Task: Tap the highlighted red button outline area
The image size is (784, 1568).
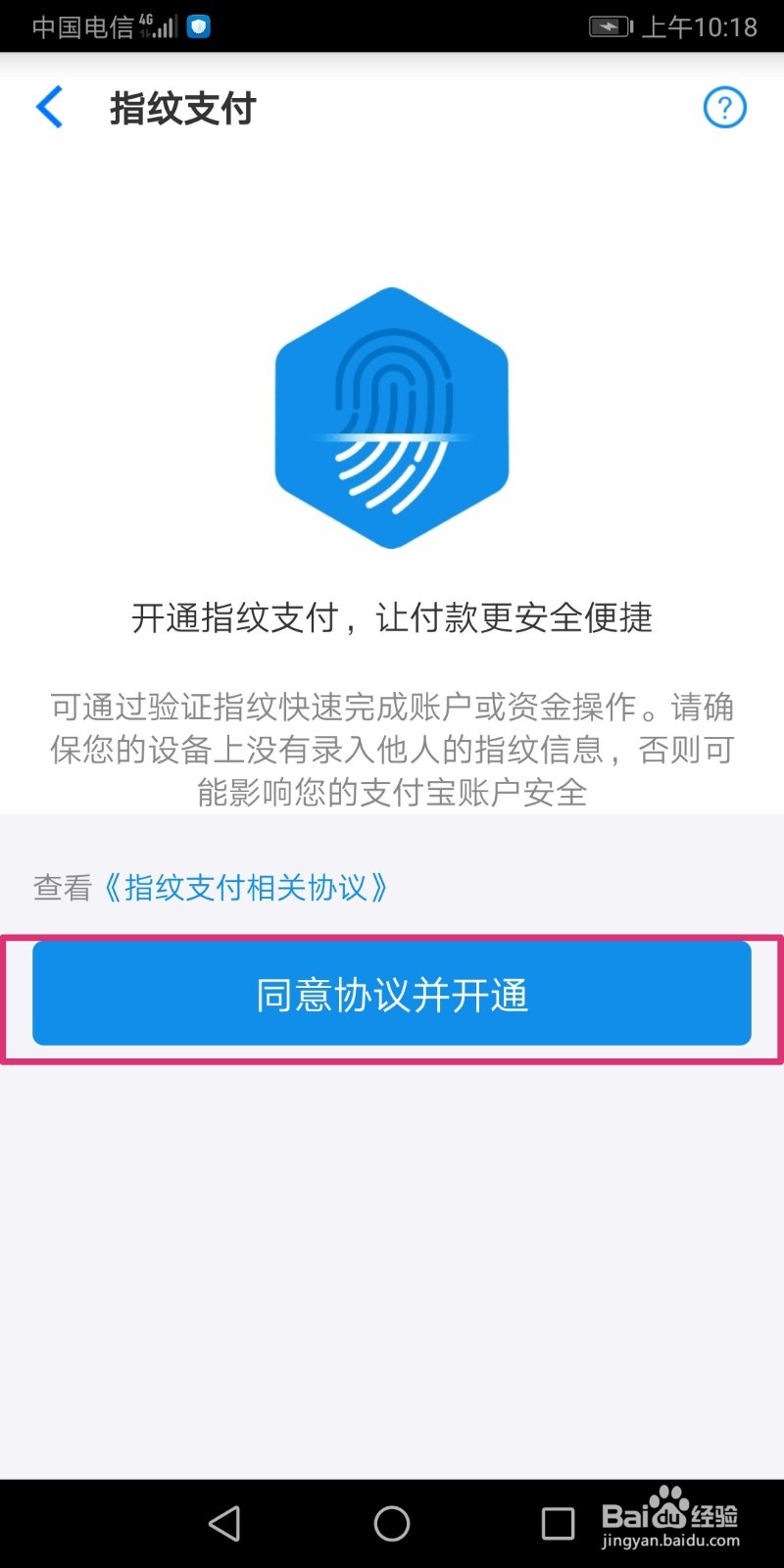Action: (392, 993)
